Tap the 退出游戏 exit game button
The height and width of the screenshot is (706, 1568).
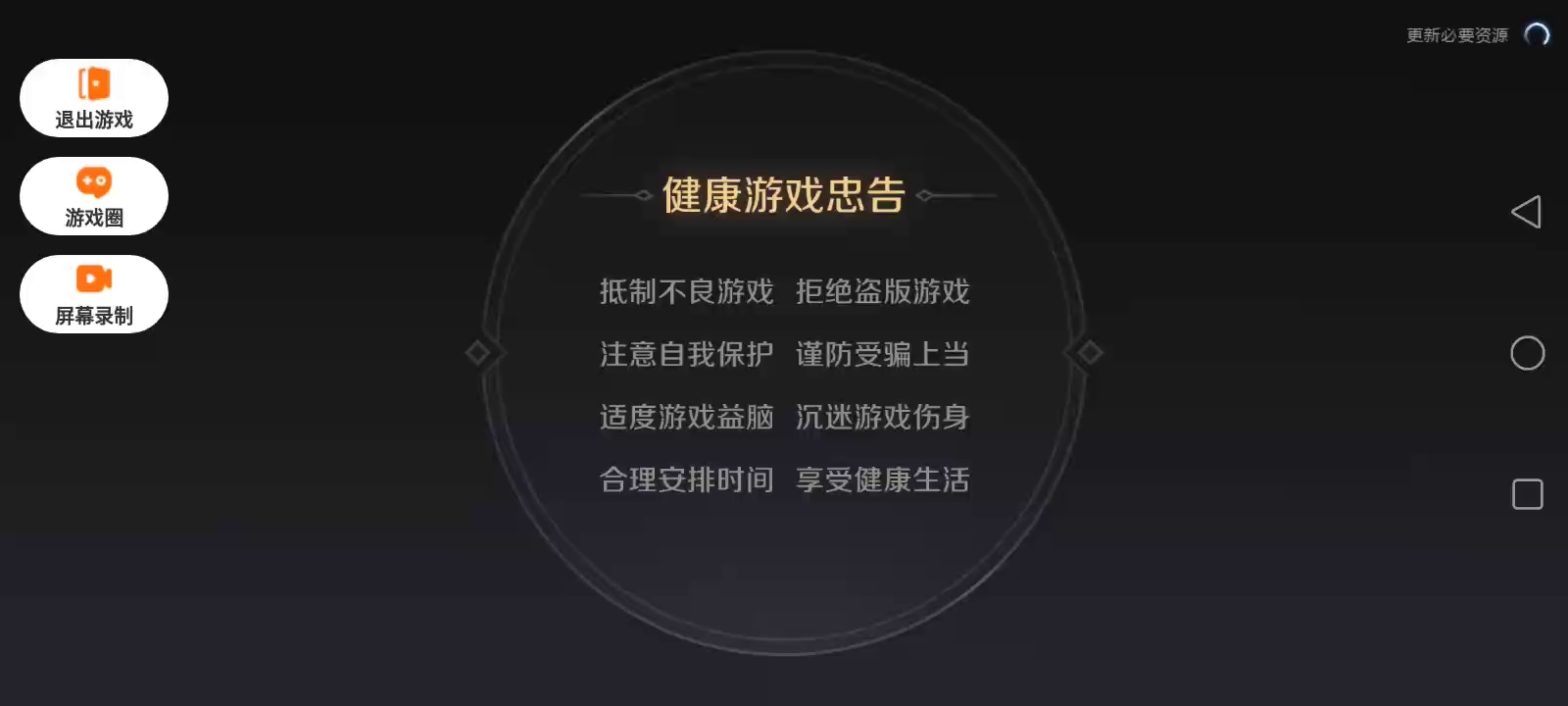click(94, 98)
